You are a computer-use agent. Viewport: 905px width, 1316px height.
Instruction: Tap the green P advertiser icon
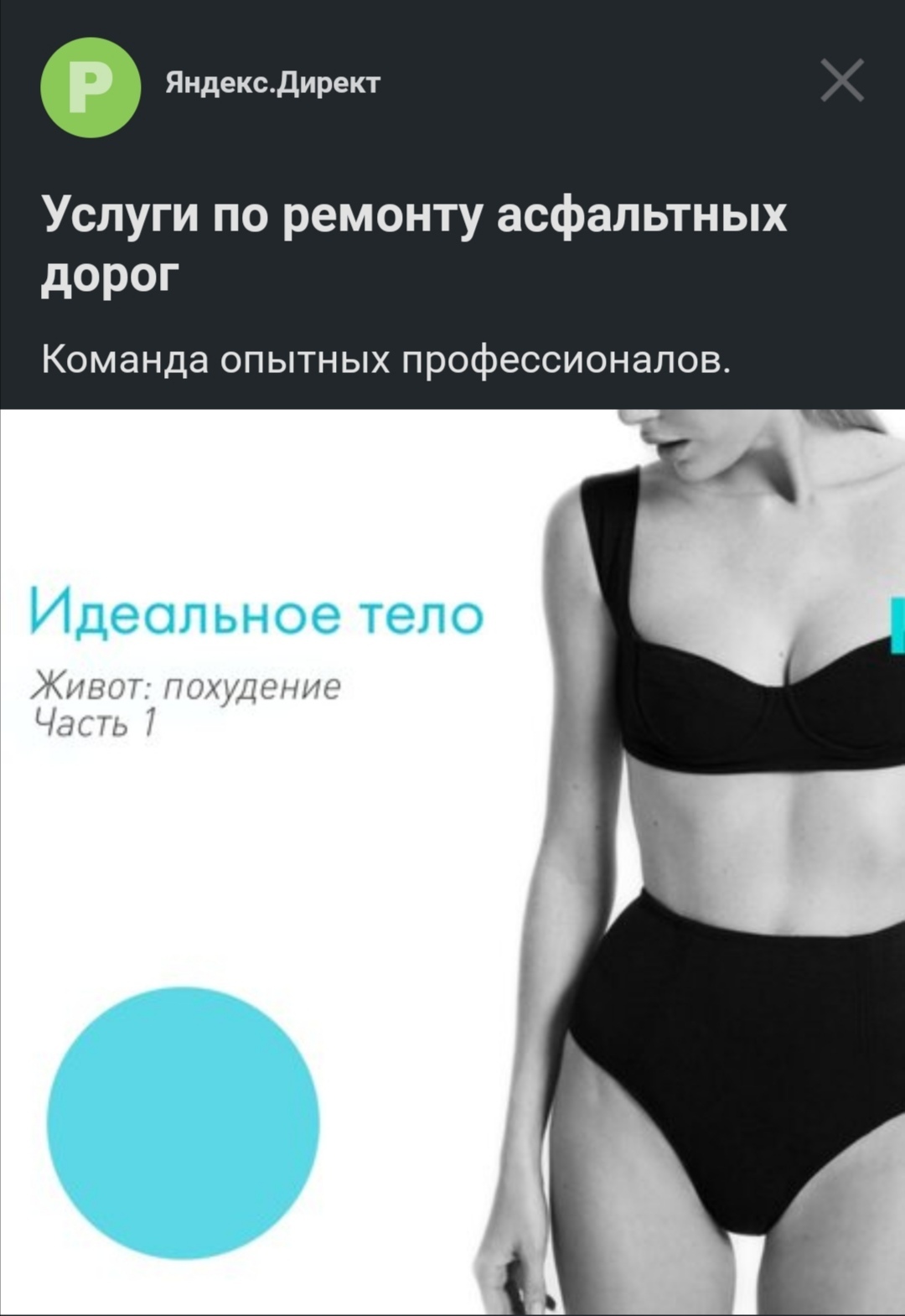point(90,86)
